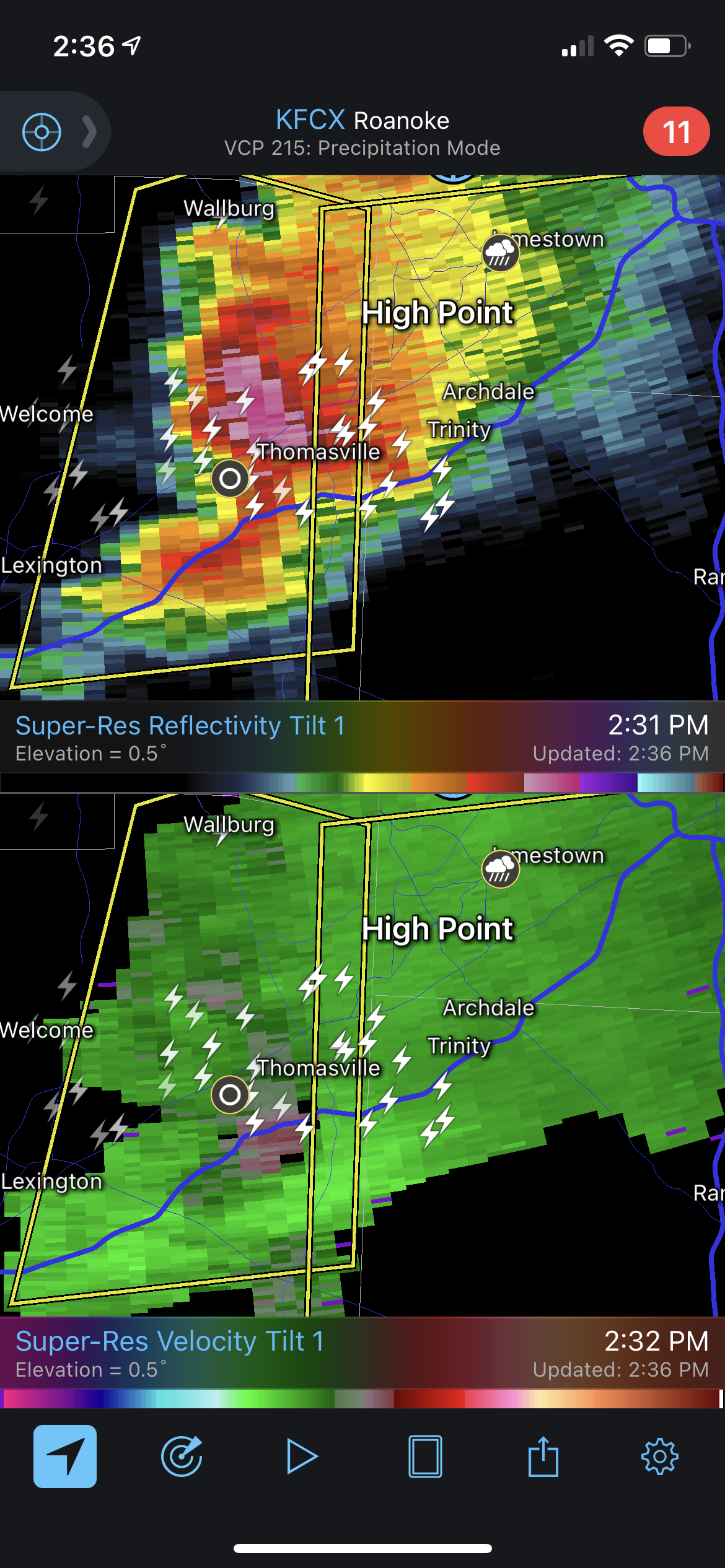Change the panel layout

tap(425, 1456)
